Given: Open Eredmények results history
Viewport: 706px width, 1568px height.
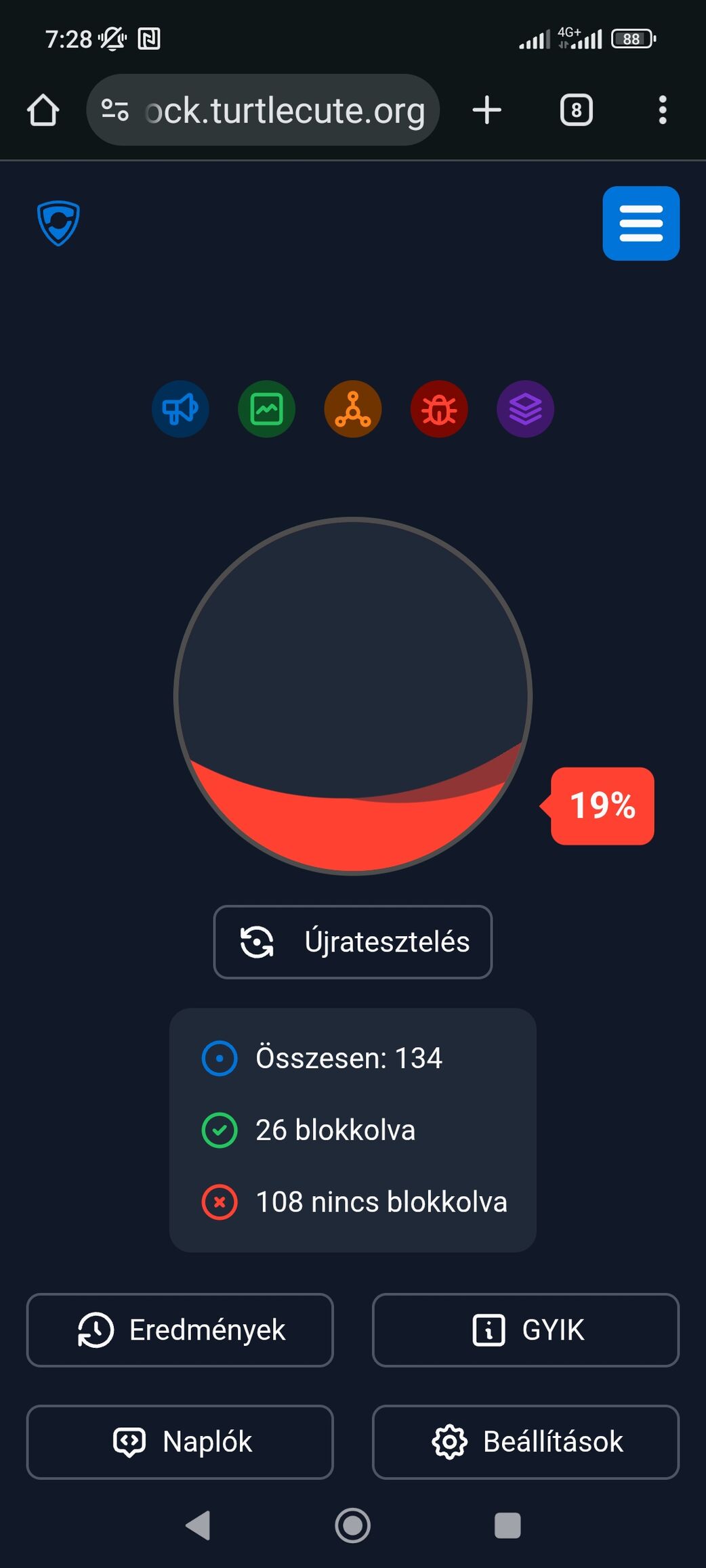Looking at the screenshot, I should pos(180,1330).
